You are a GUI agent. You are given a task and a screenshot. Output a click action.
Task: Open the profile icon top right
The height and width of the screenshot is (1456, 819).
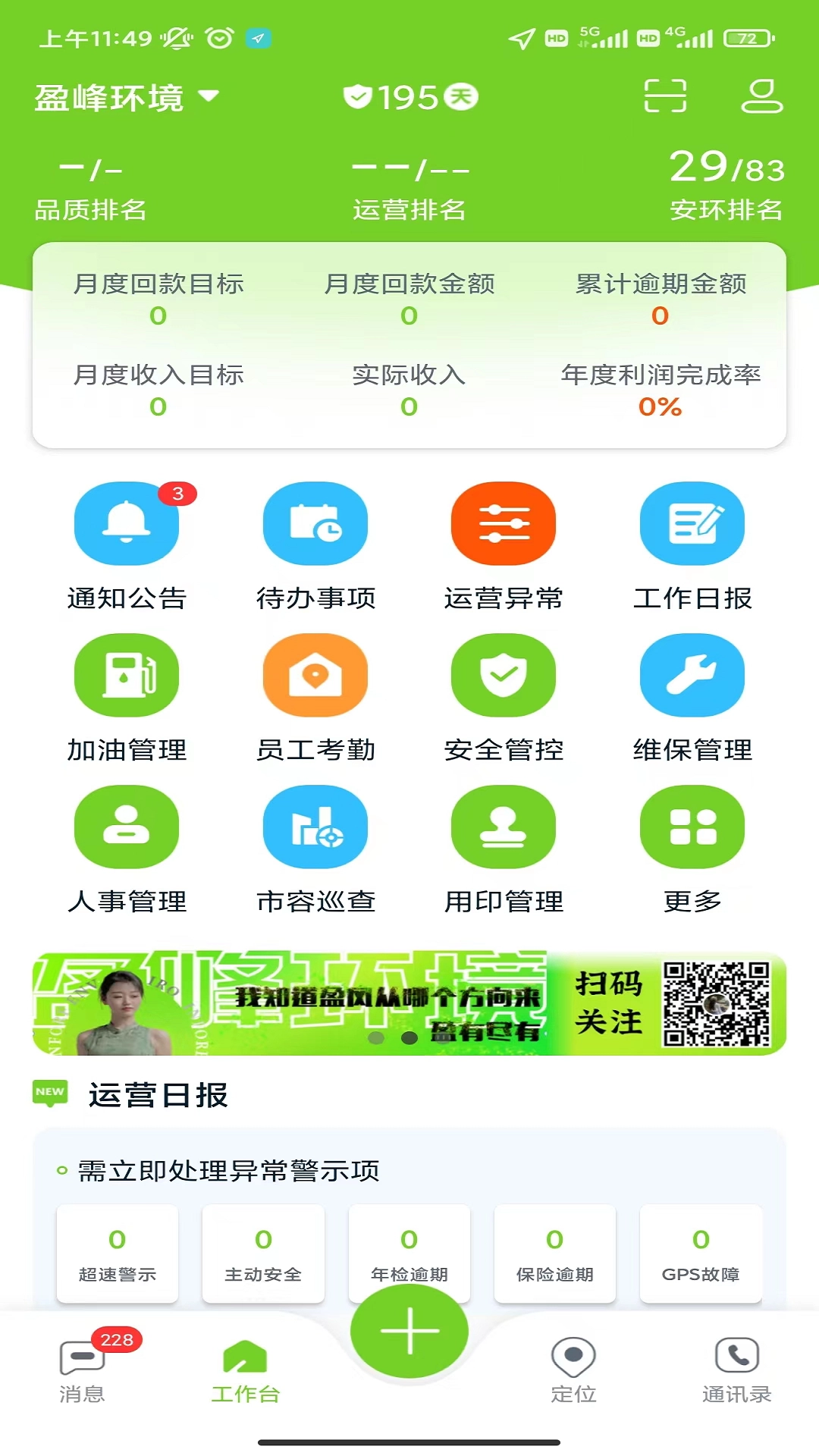pyautogui.click(x=763, y=96)
